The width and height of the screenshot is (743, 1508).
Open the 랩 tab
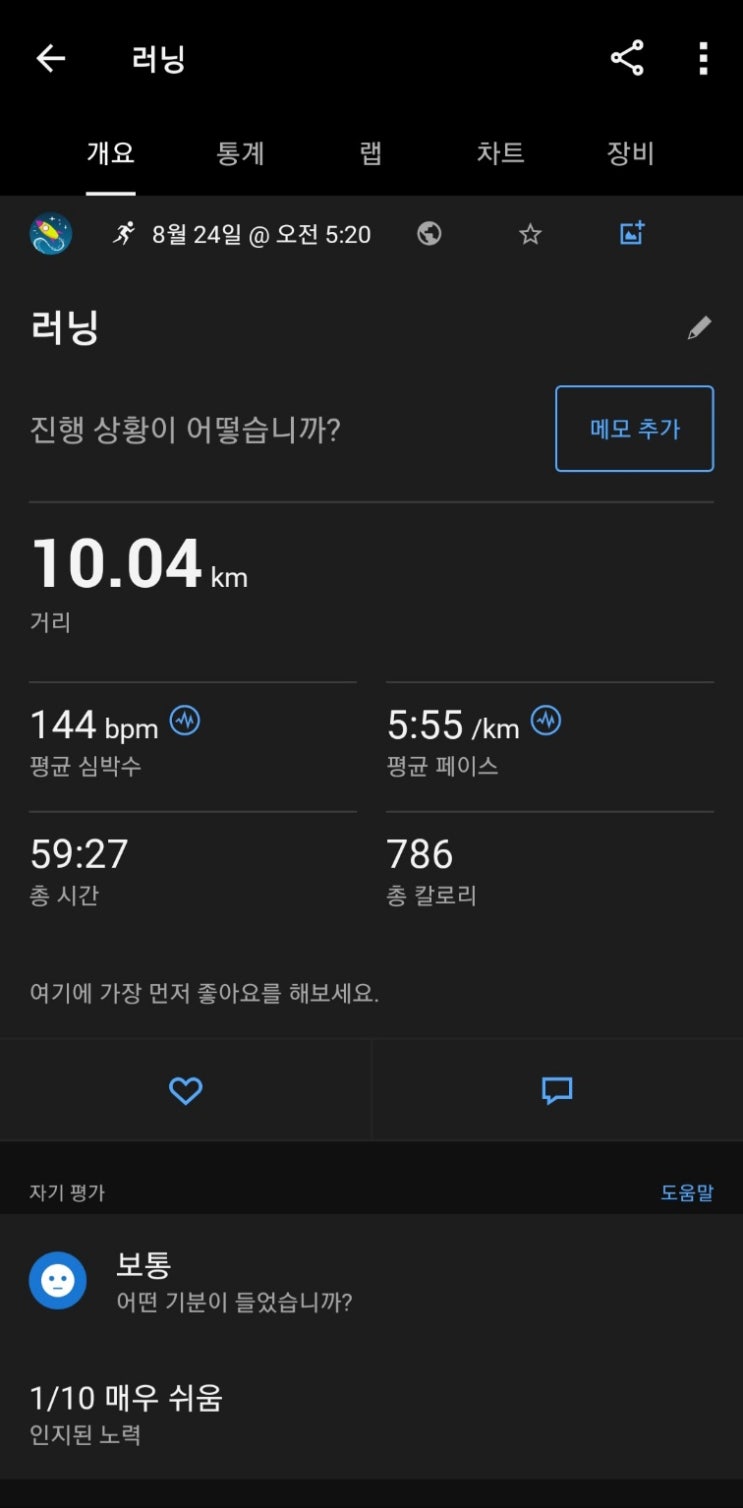371,153
